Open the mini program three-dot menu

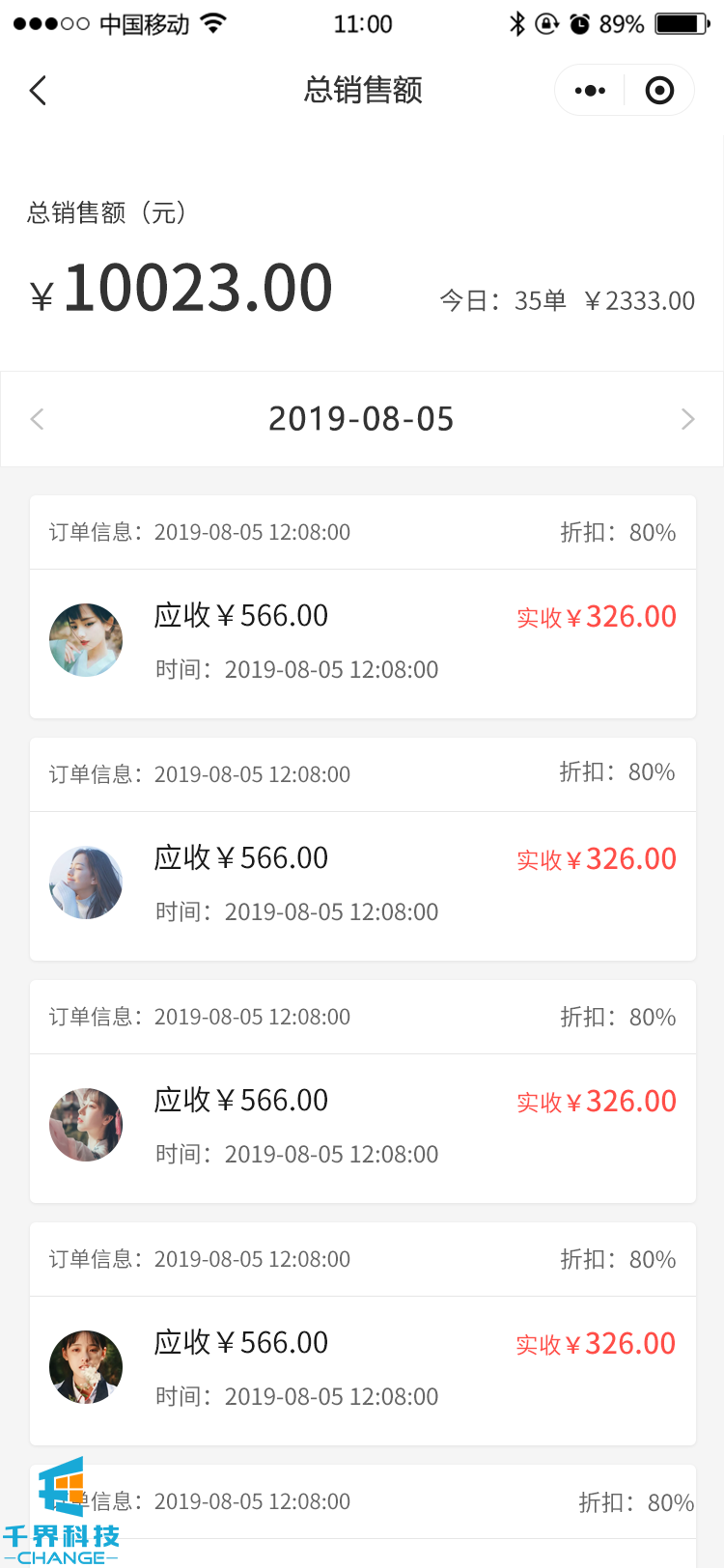tap(590, 91)
